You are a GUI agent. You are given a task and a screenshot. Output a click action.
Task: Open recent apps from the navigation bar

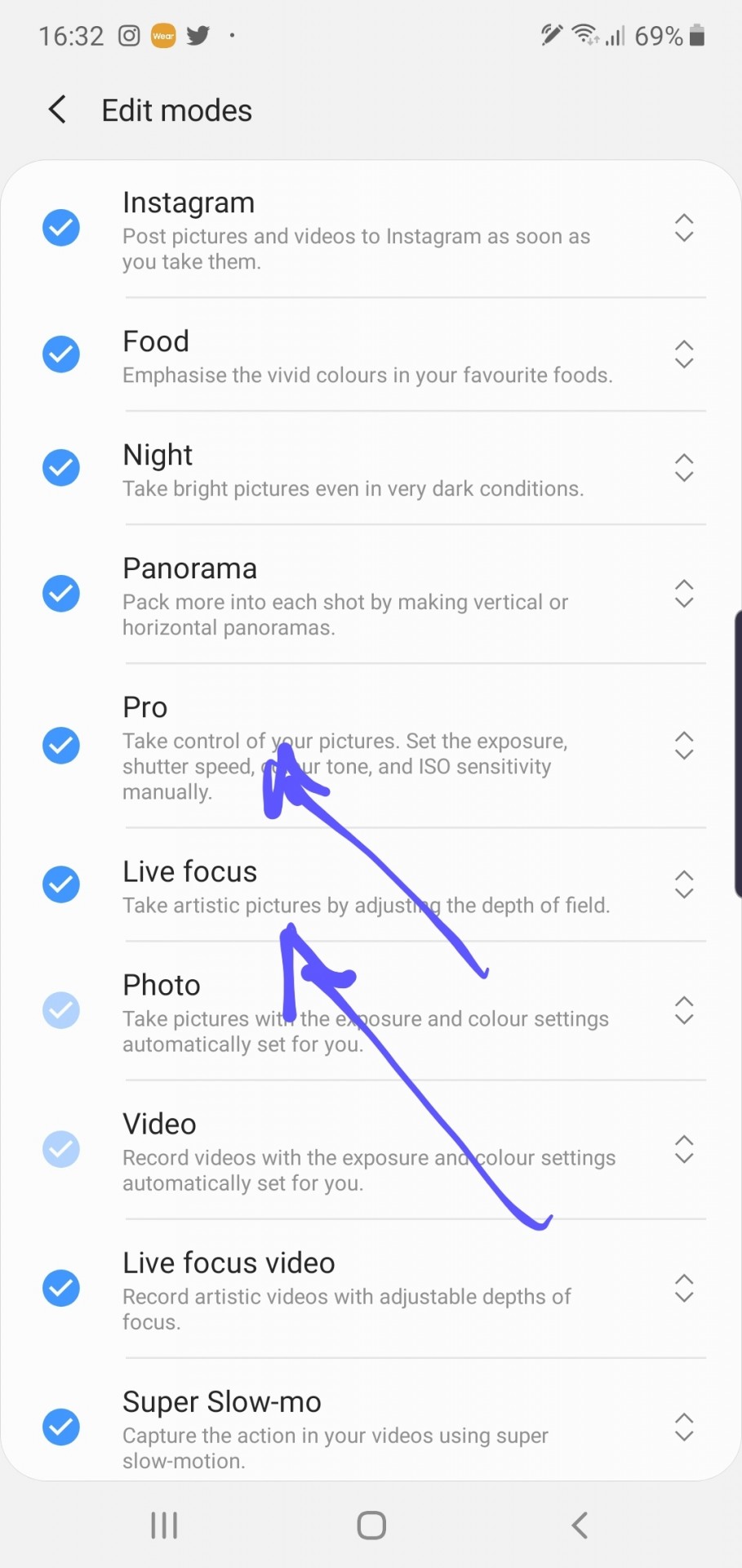164,1525
